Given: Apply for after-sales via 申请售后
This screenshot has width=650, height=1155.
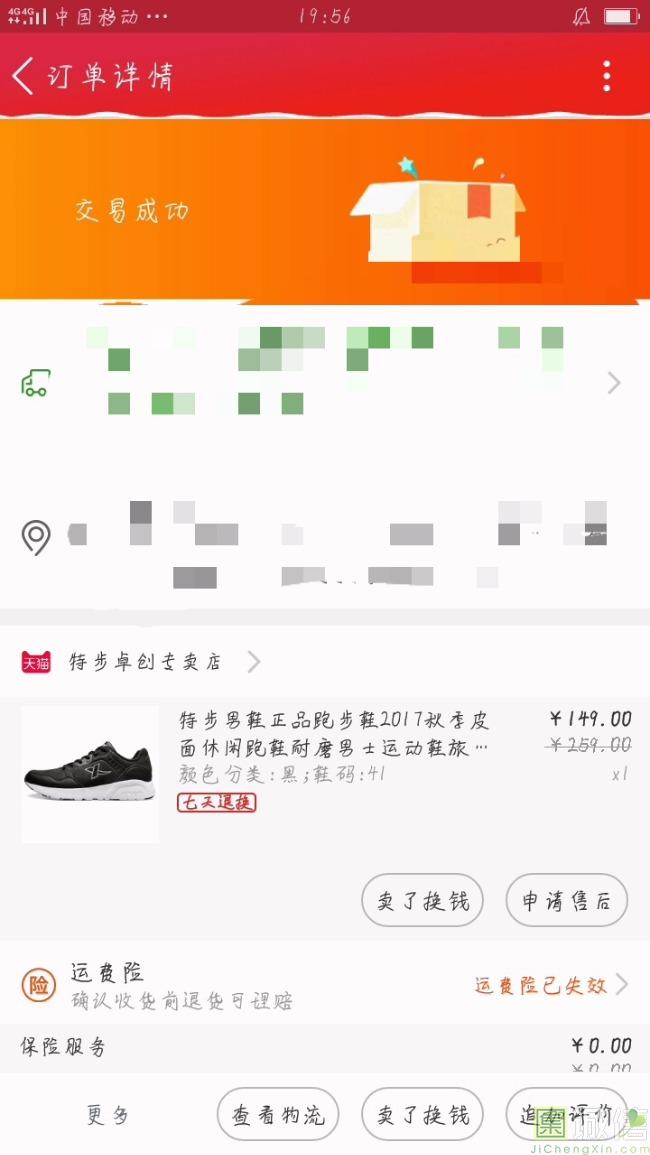Looking at the screenshot, I should pos(566,900).
